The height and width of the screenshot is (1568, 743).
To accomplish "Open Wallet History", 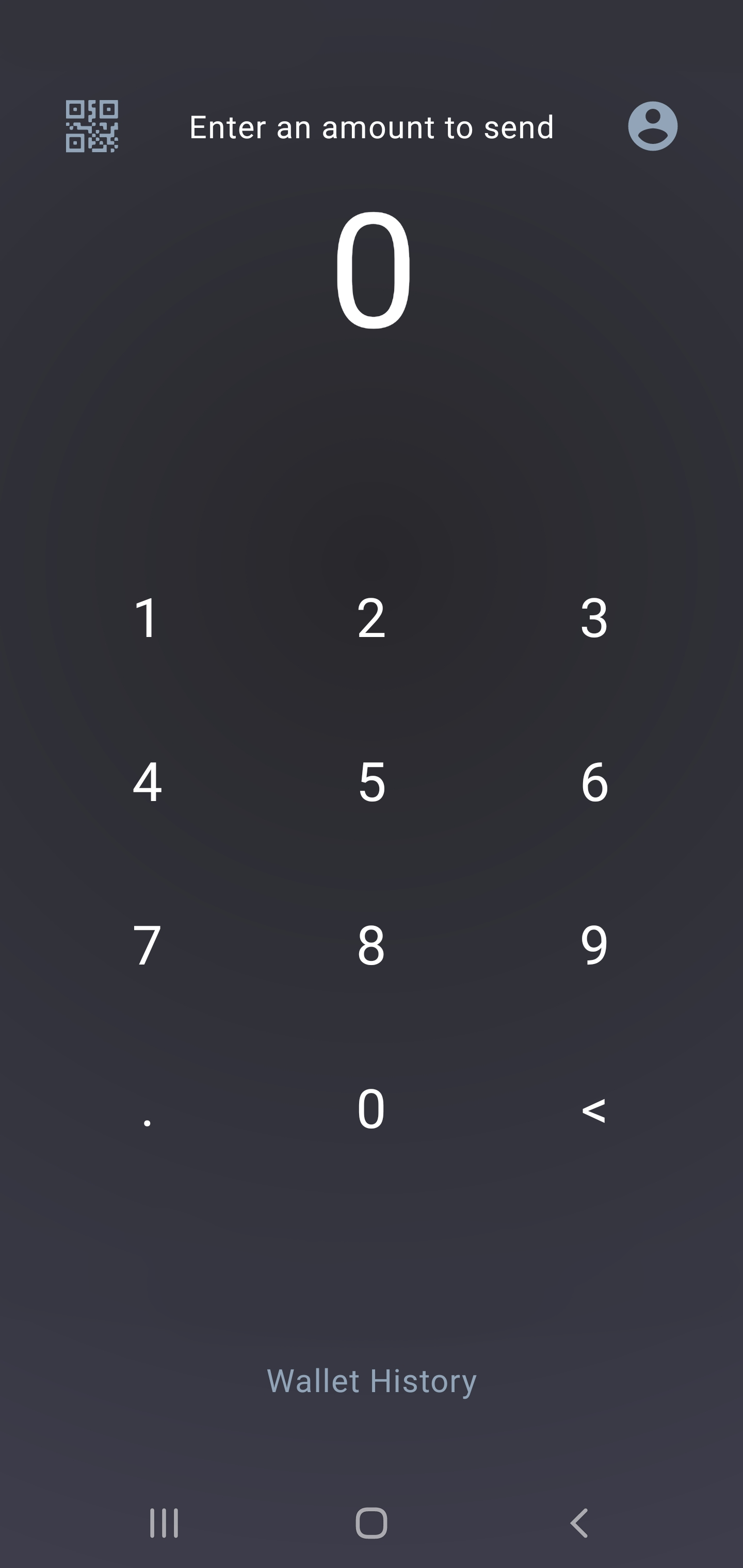I will [372, 1381].
